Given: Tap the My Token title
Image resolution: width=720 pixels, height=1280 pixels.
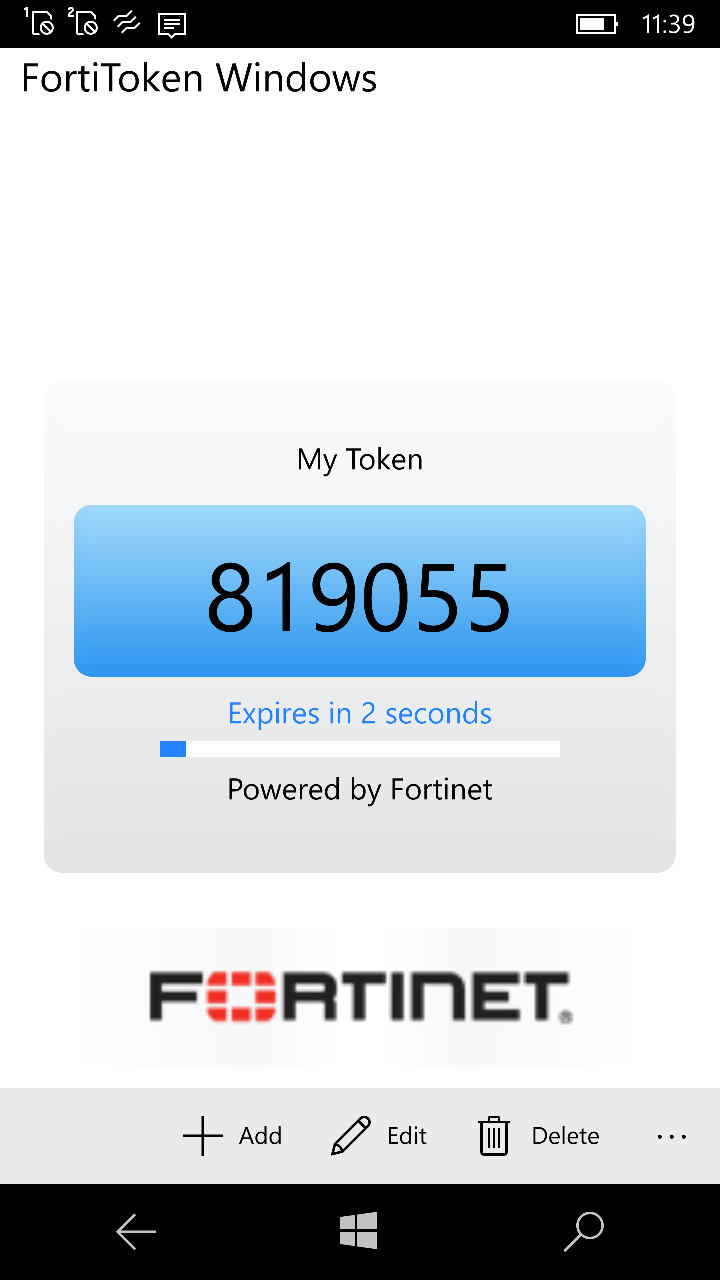Looking at the screenshot, I should coord(359,459).
